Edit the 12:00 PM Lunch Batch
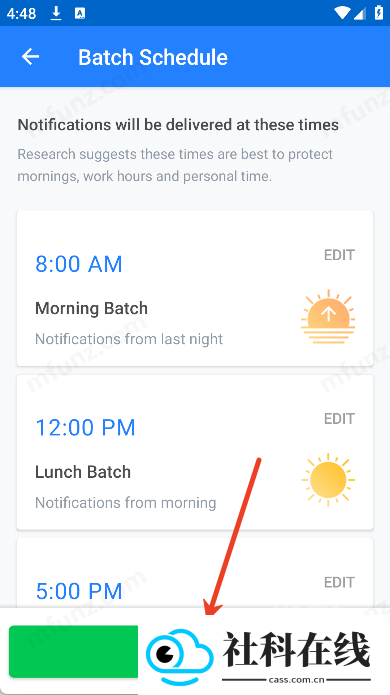390x695 pixels. tap(339, 419)
